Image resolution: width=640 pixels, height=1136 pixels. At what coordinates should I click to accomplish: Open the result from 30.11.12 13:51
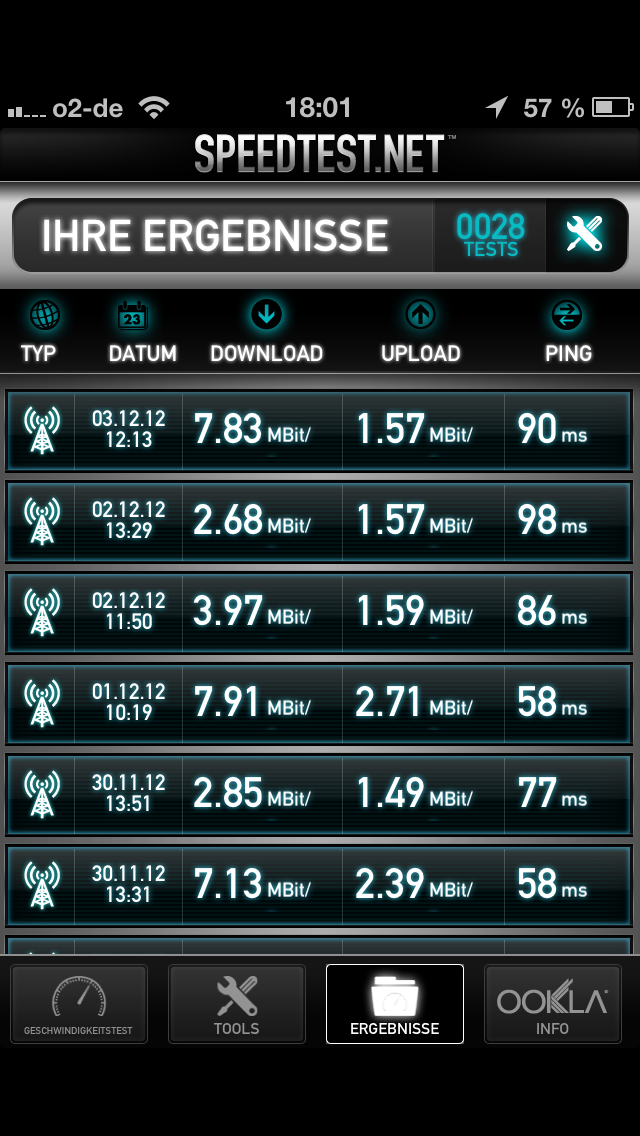coord(319,795)
